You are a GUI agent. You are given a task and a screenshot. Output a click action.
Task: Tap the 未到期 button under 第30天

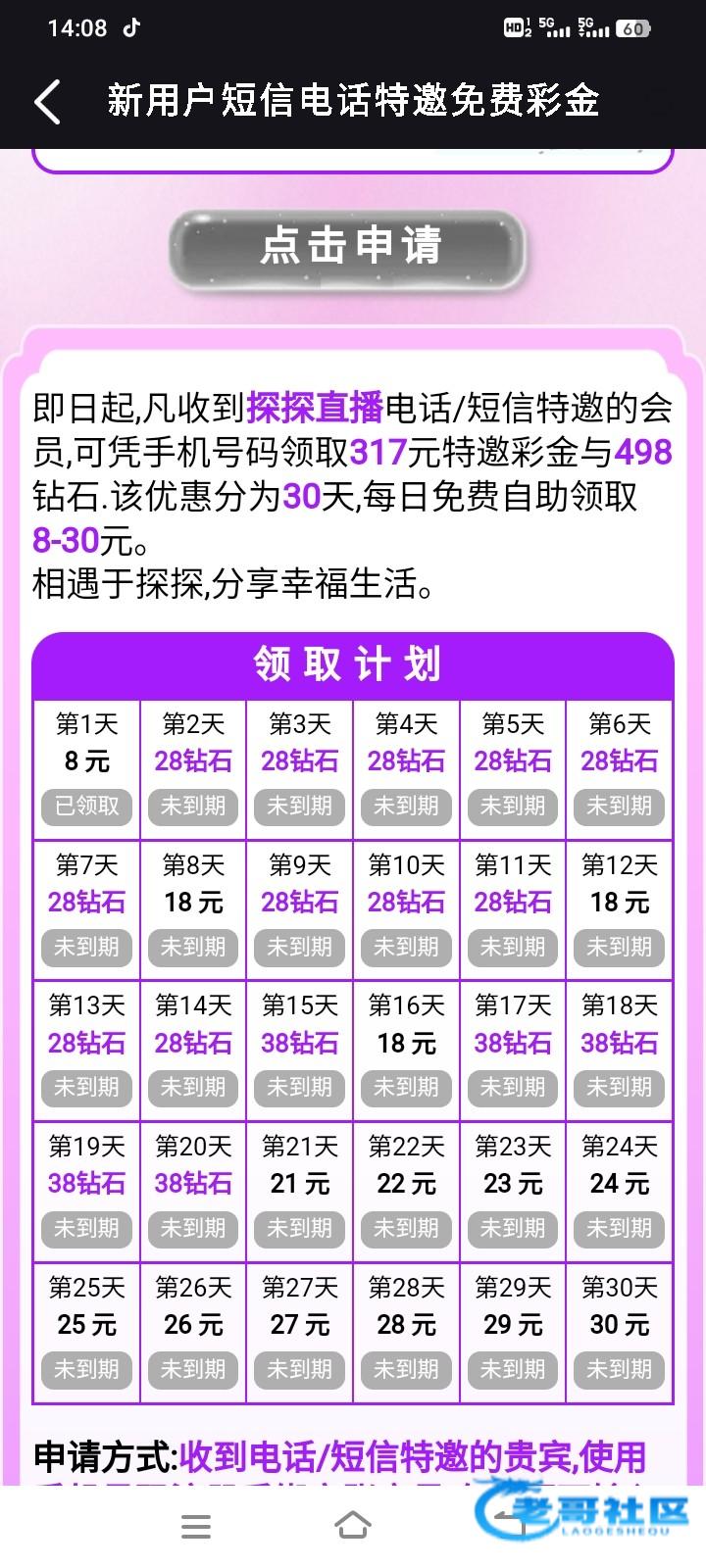point(619,1370)
